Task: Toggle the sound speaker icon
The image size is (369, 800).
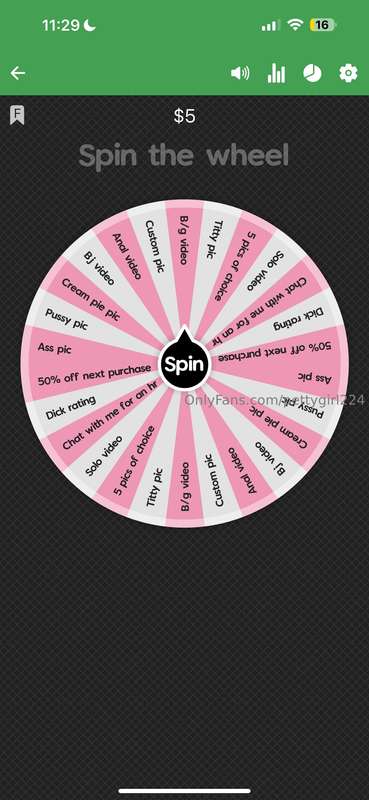Action: (240, 73)
